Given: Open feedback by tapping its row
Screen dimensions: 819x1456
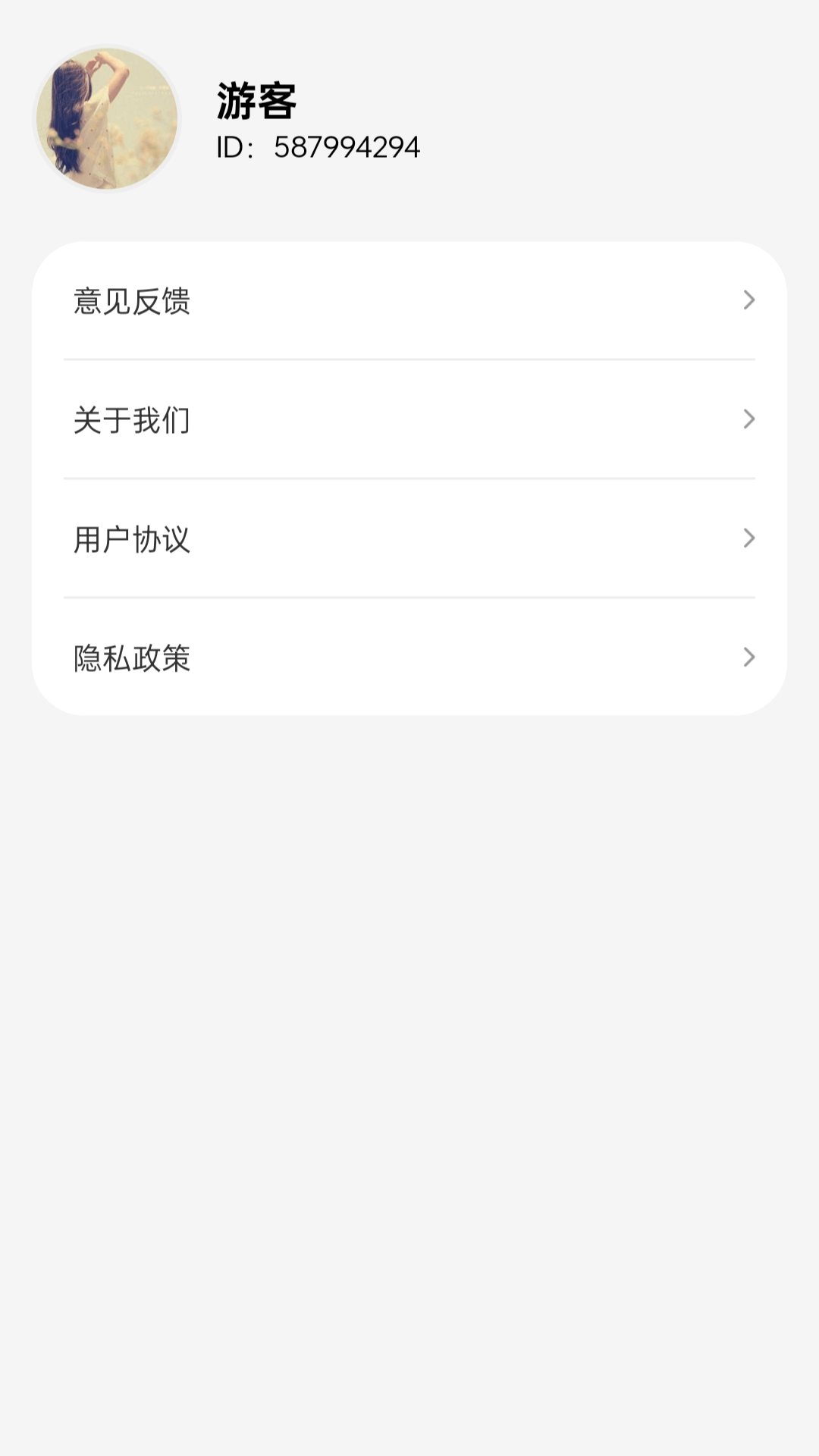Looking at the screenshot, I should click(x=409, y=301).
